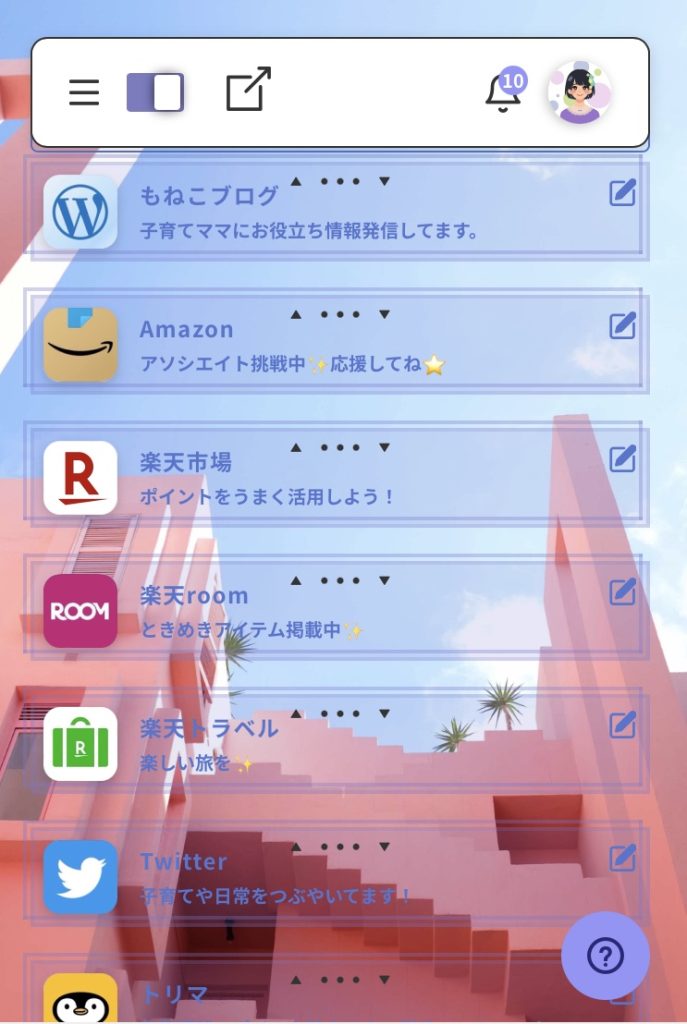Edit the 楽天room link
The width and height of the screenshot is (687, 1024).
pyautogui.click(x=622, y=591)
